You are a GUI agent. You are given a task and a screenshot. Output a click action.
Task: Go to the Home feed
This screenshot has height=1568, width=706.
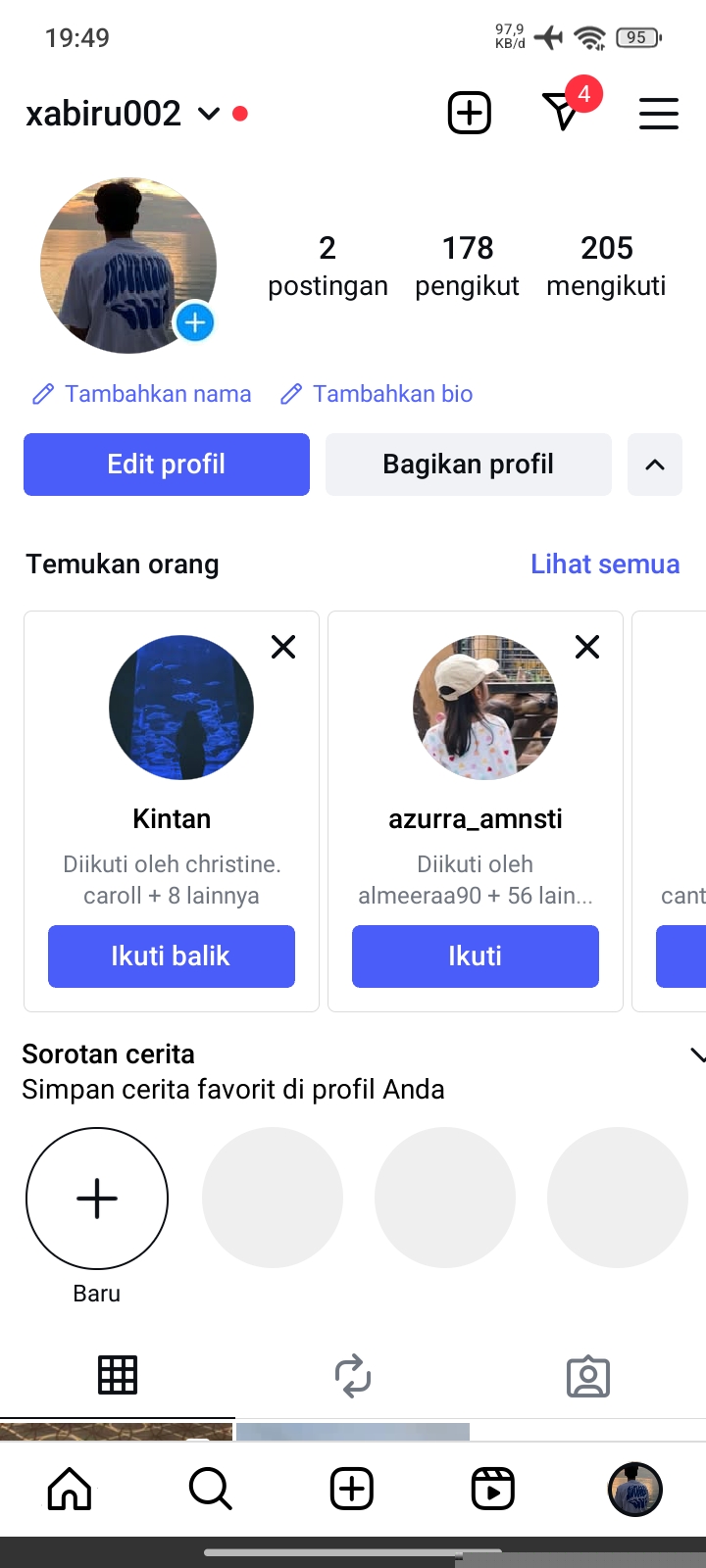[x=70, y=1490]
